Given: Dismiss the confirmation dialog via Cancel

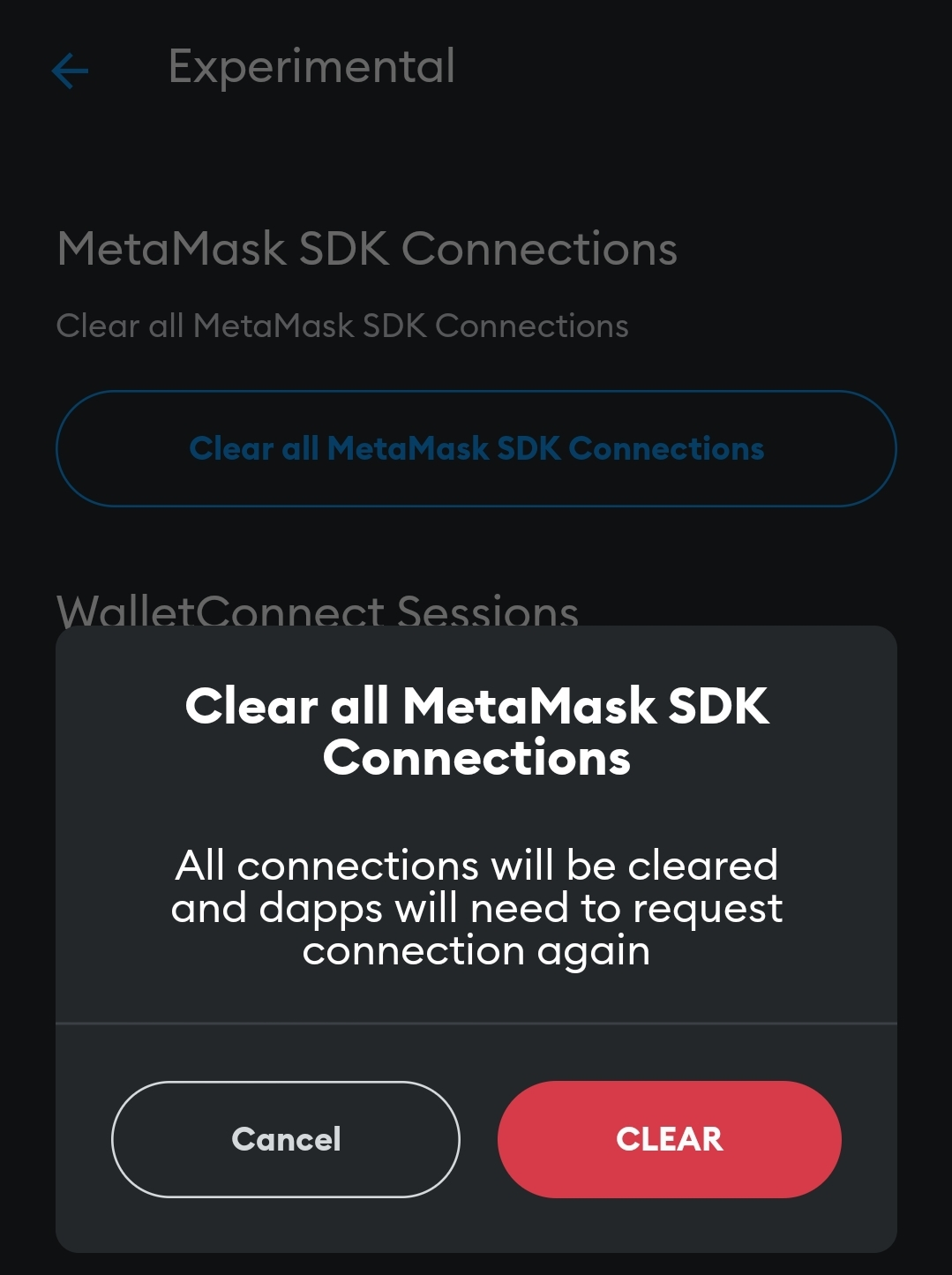Looking at the screenshot, I should pyautogui.click(x=285, y=1139).
